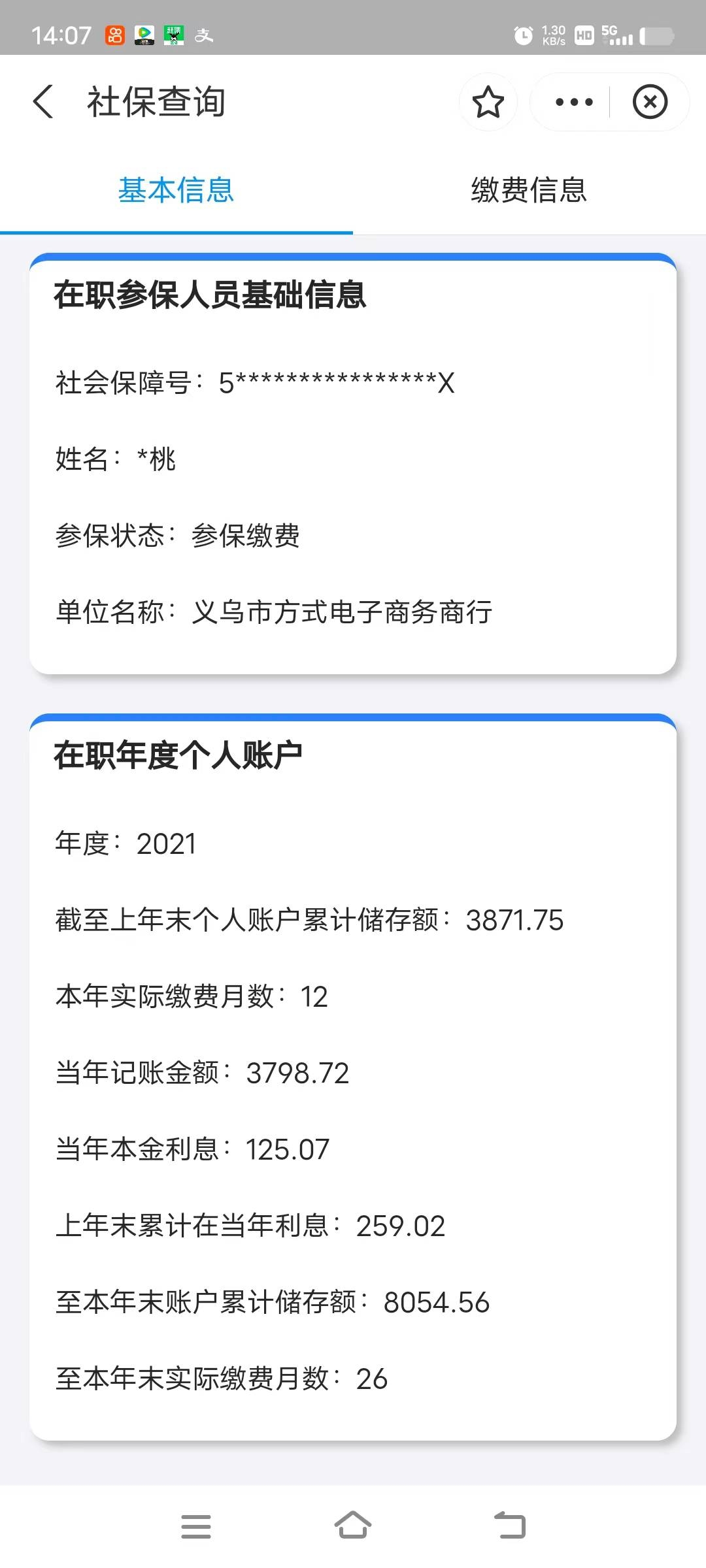Go to the phone's home screen
Viewport: 706px width, 1568px height.
[x=353, y=1526]
